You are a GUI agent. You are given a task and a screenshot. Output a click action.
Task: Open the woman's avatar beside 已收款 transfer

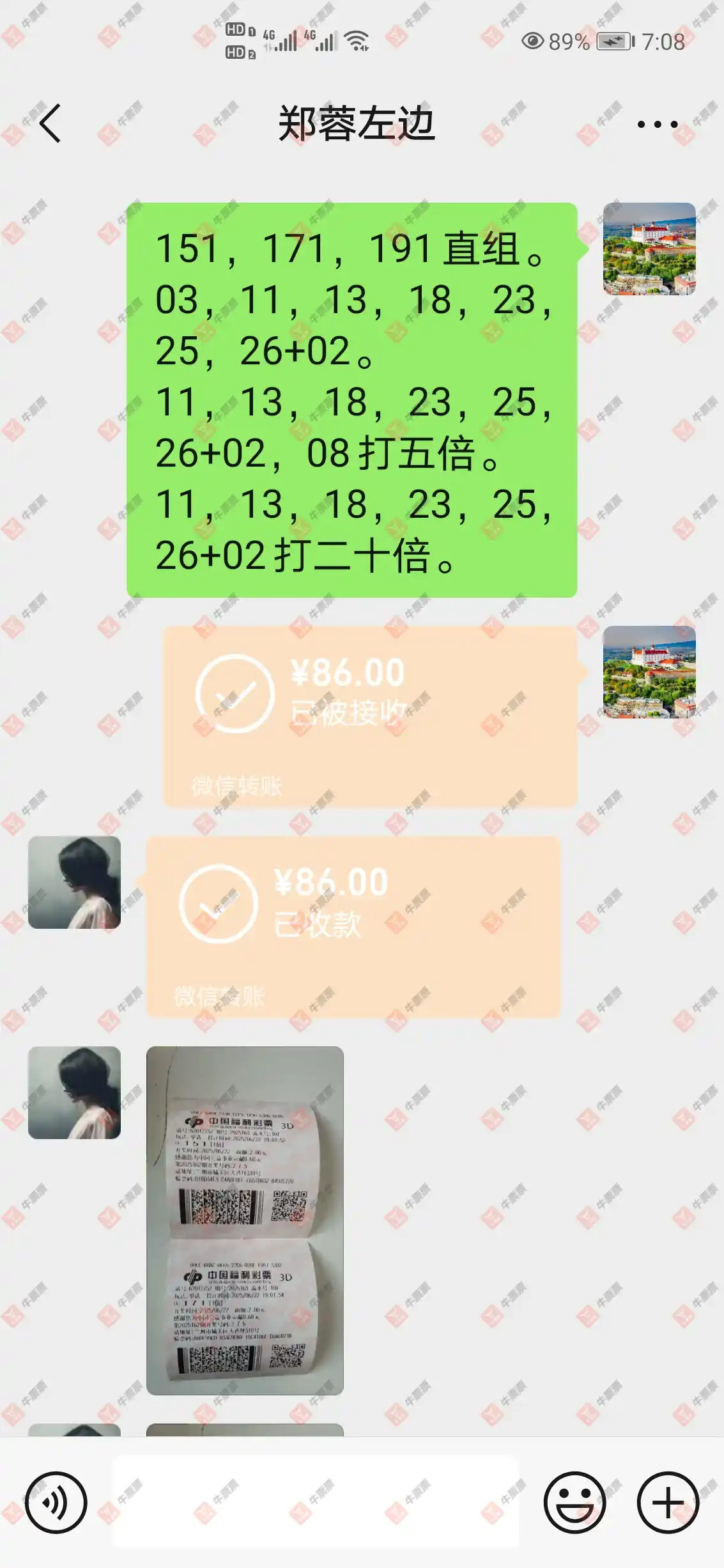coord(74,882)
